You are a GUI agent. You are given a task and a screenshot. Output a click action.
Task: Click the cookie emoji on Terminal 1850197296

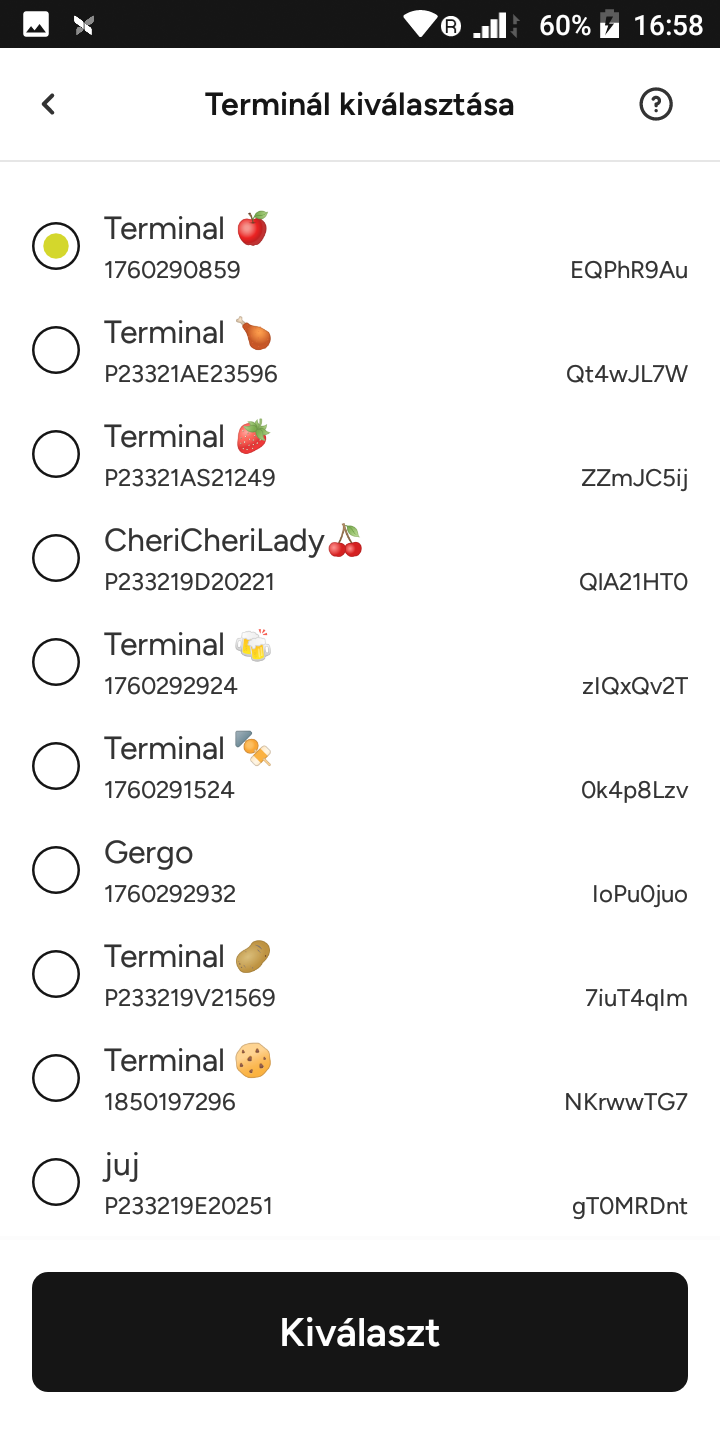click(252, 1059)
